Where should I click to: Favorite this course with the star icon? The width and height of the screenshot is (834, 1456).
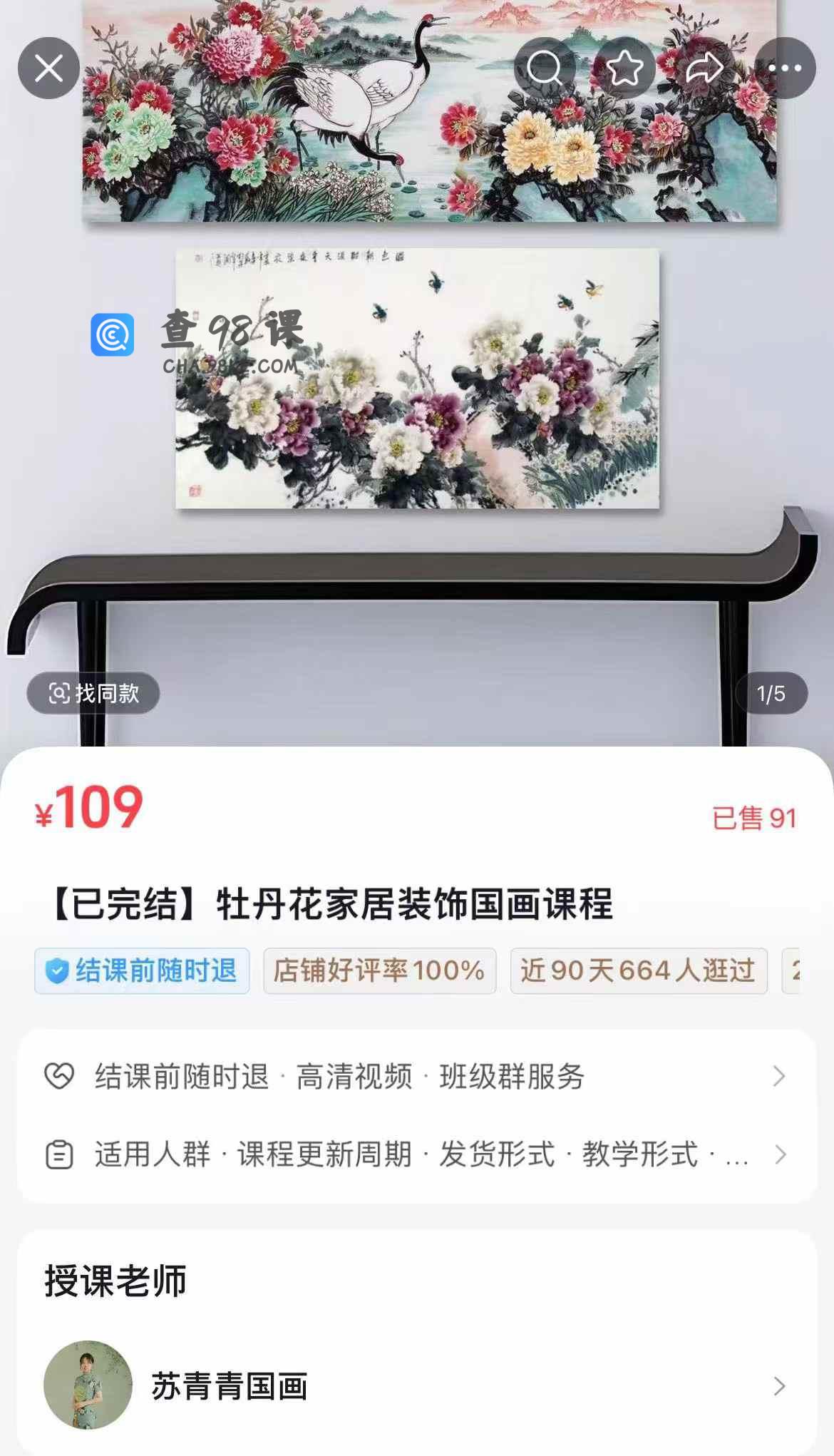tap(625, 68)
